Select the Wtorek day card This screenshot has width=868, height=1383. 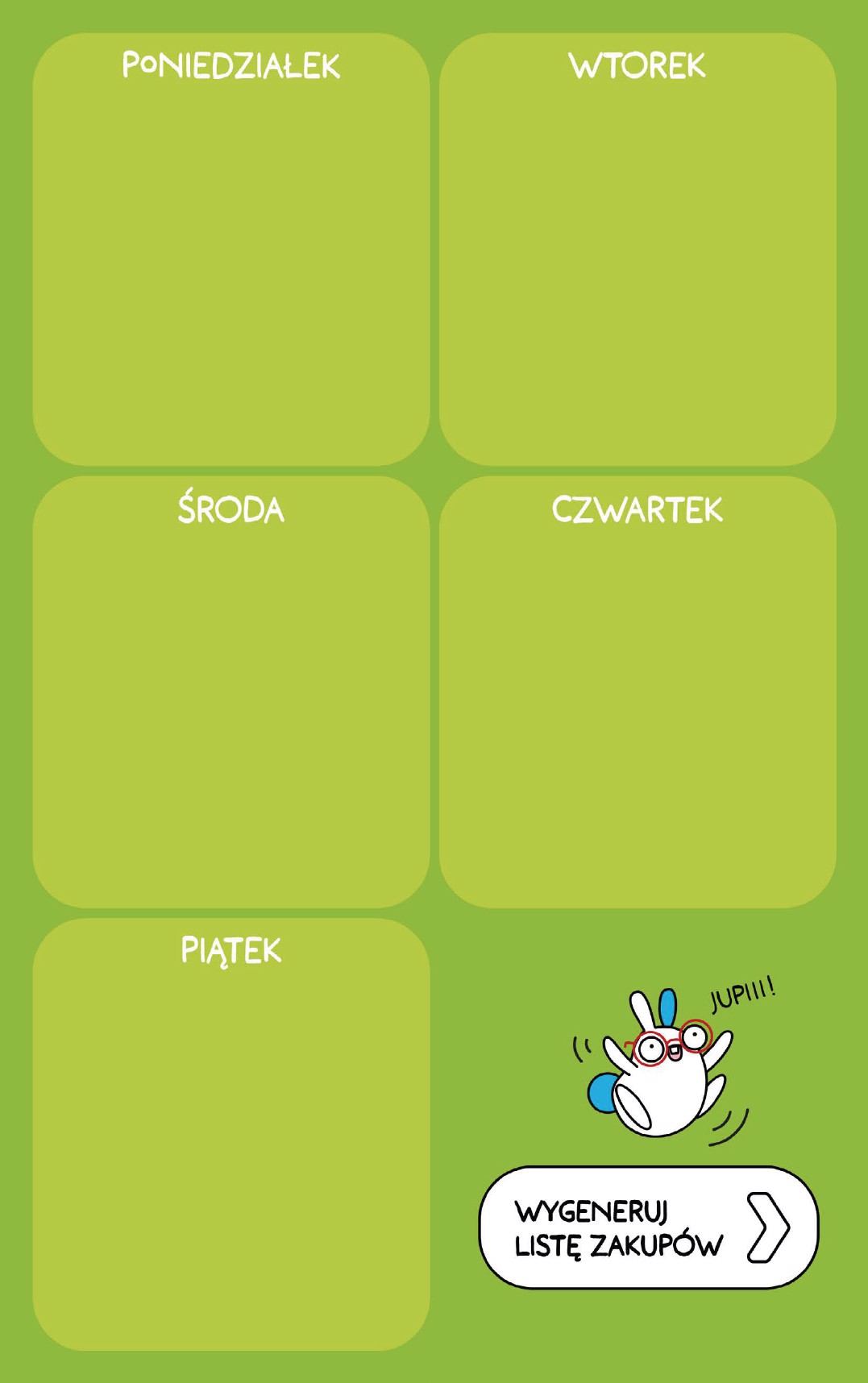click(x=638, y=249)
